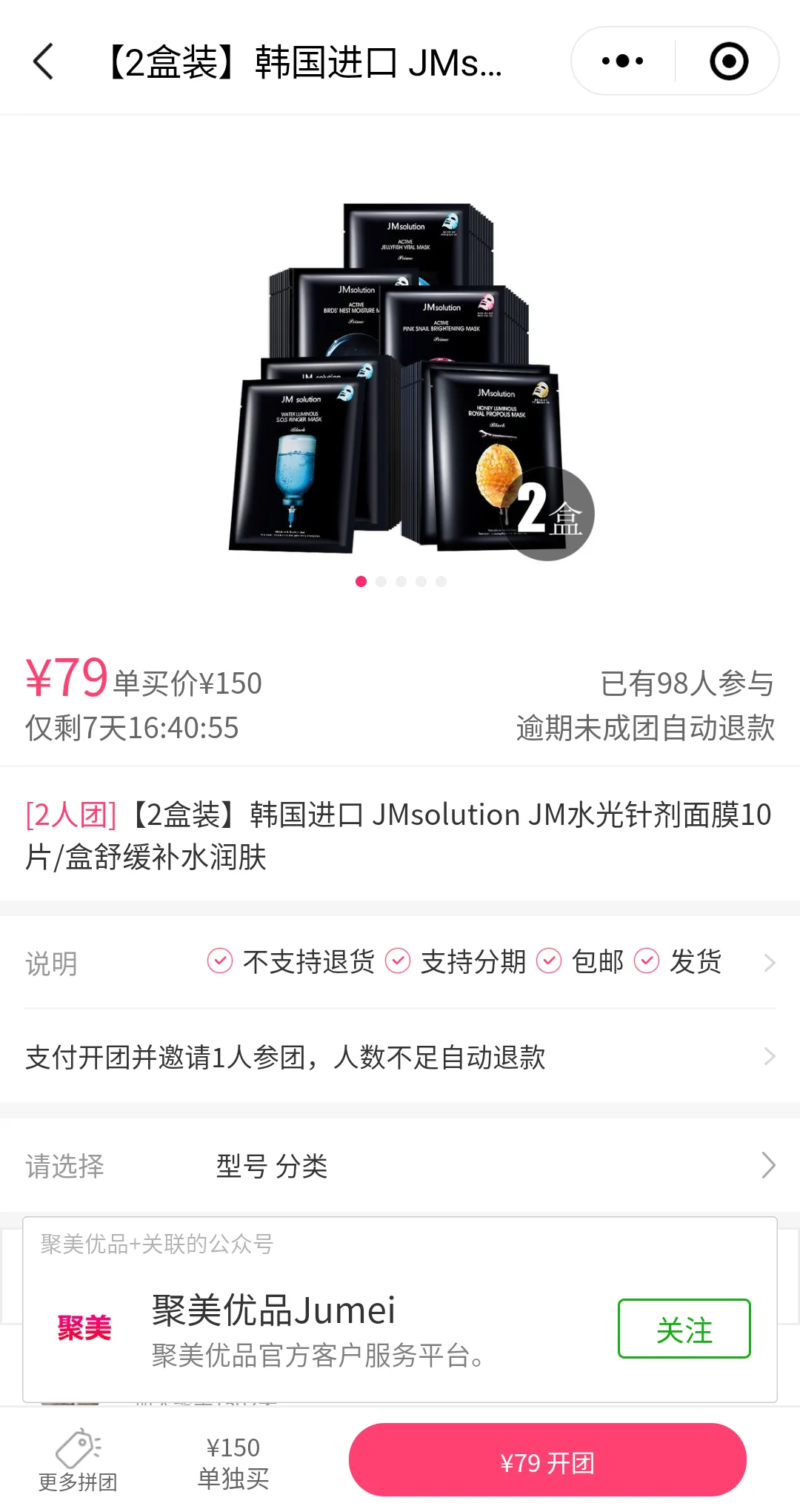The width and height of the screenshot is (800, 1512).
Task: Open 更多拼团 for more group deals
Action: point(78,1462)
